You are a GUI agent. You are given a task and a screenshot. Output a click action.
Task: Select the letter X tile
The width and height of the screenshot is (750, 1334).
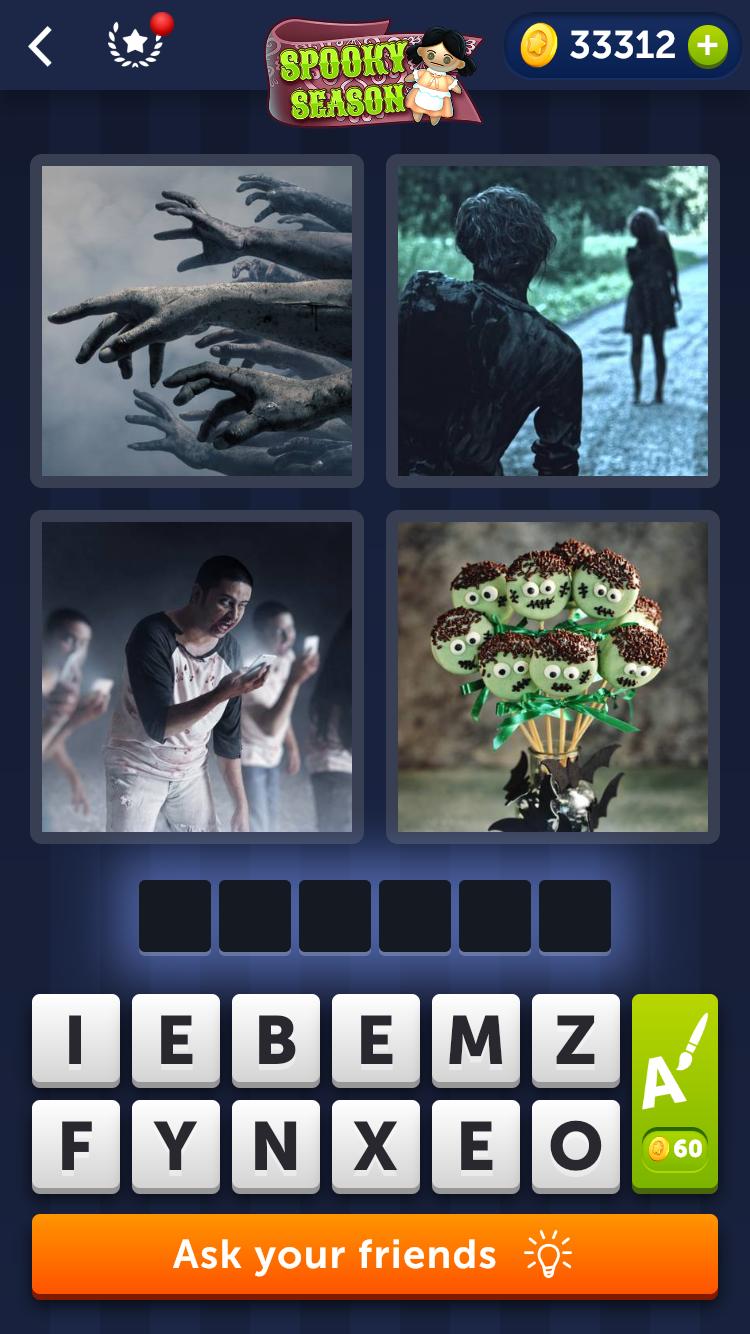(376, 1146)
